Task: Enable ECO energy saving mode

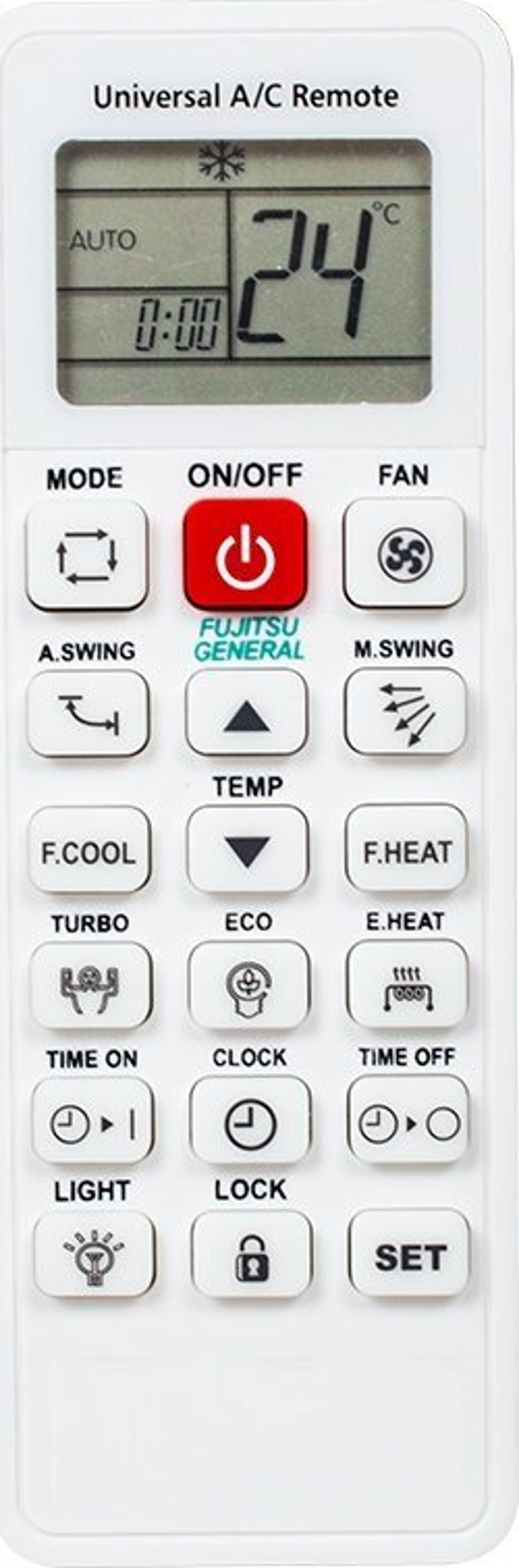Action: [248, 985]
